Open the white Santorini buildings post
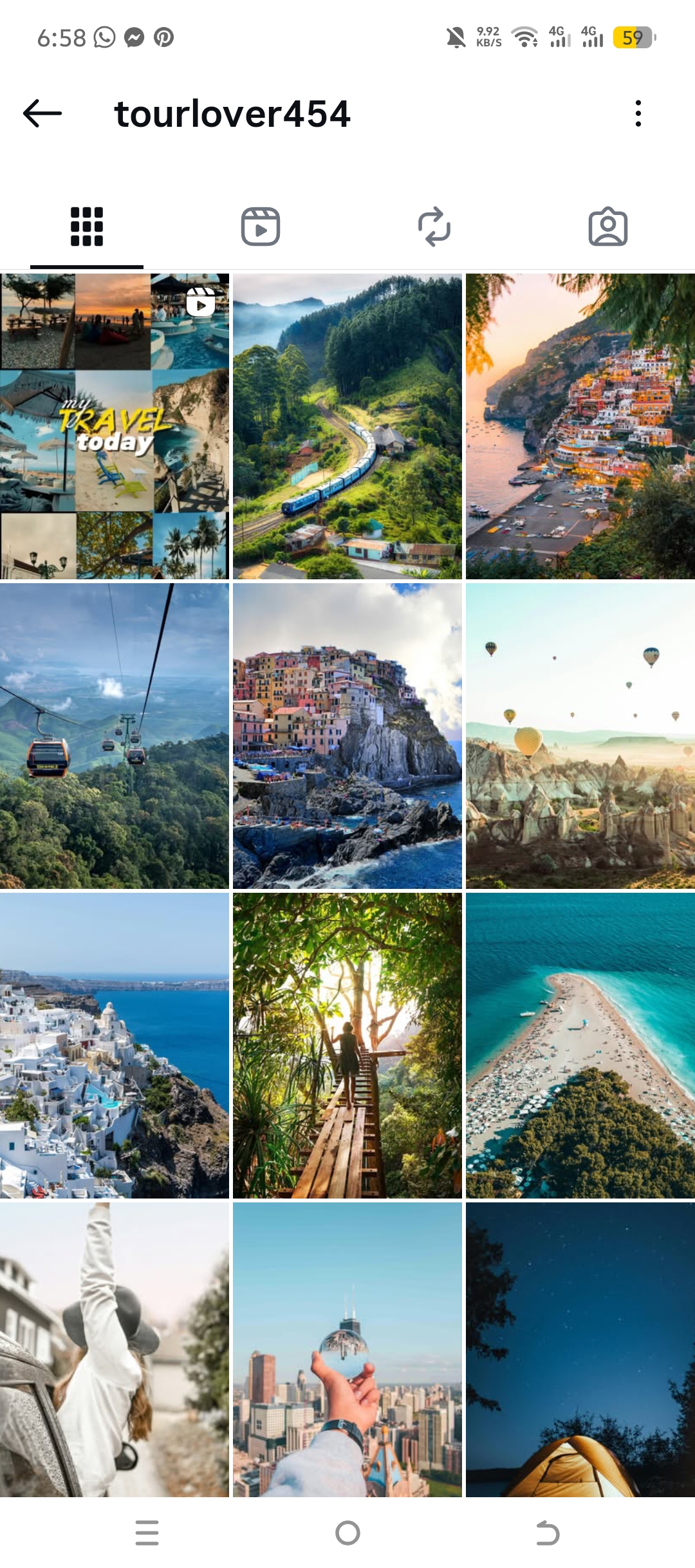Screen dimensions: 695x1568 point(115,1045)
